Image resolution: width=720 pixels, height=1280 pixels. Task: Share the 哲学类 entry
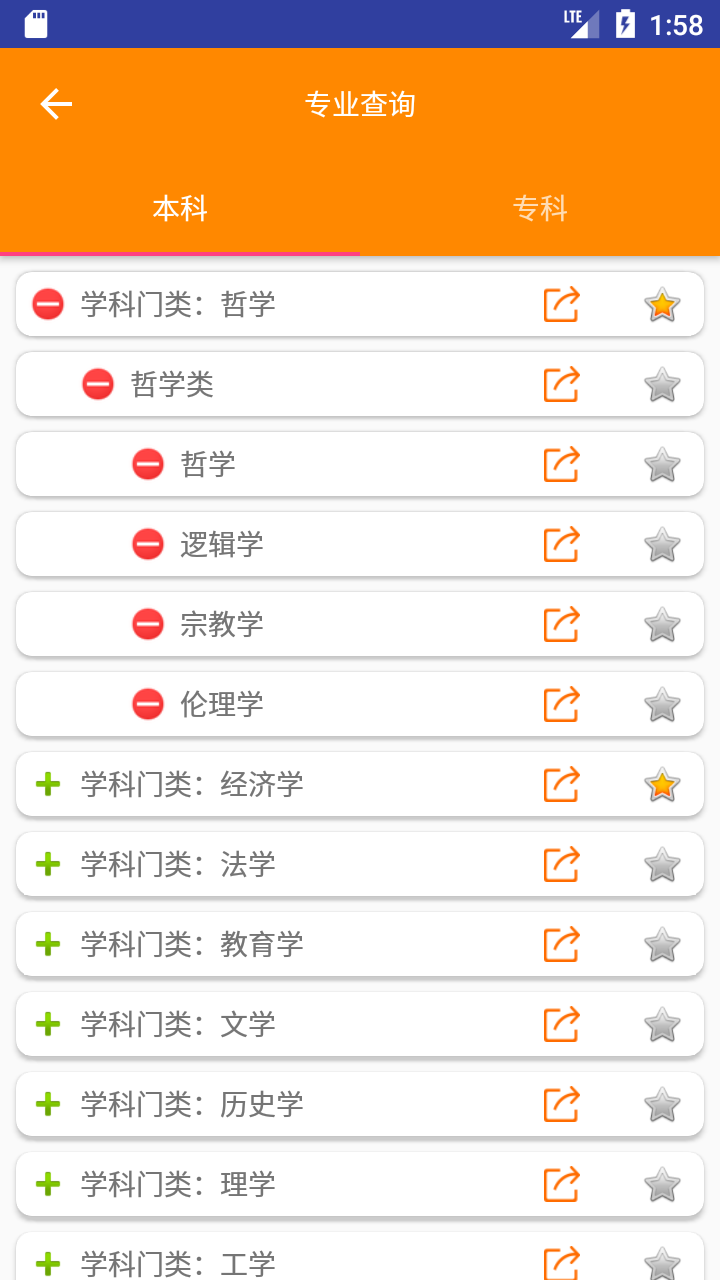point(562,384)
